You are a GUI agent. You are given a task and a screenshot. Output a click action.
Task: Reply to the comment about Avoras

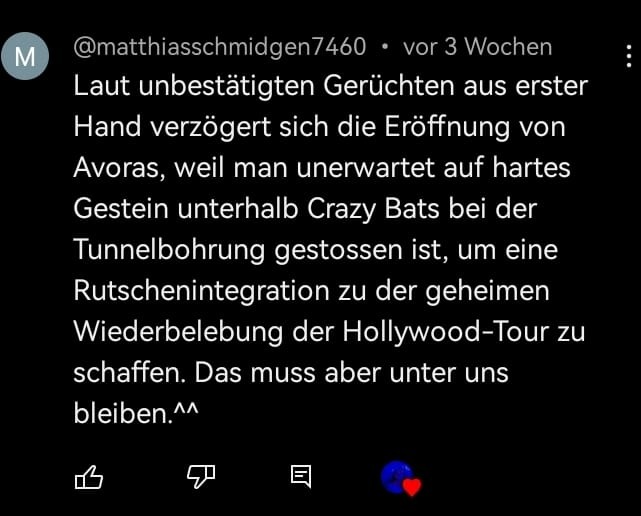tap(301, 477)
